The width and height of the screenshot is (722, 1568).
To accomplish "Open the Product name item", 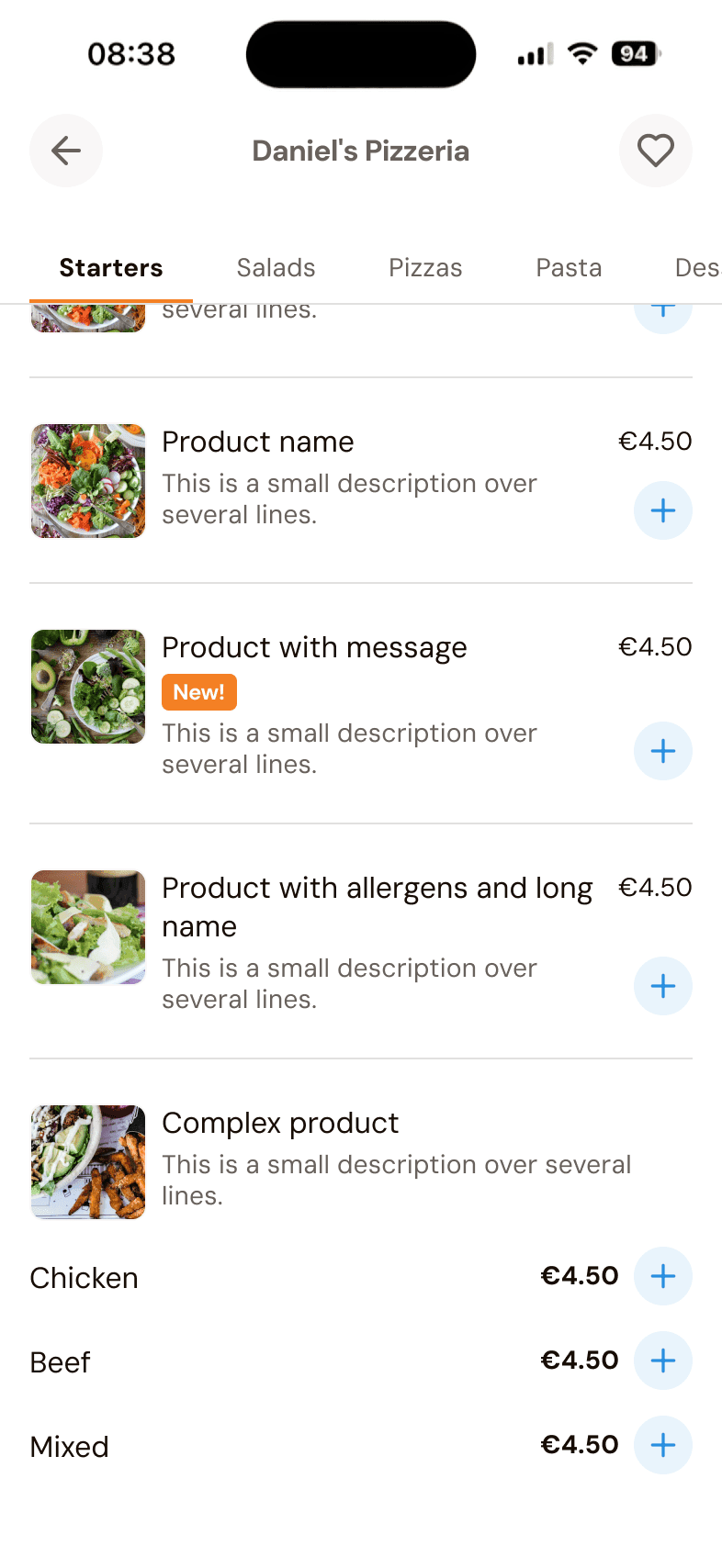I will [361, 480].
